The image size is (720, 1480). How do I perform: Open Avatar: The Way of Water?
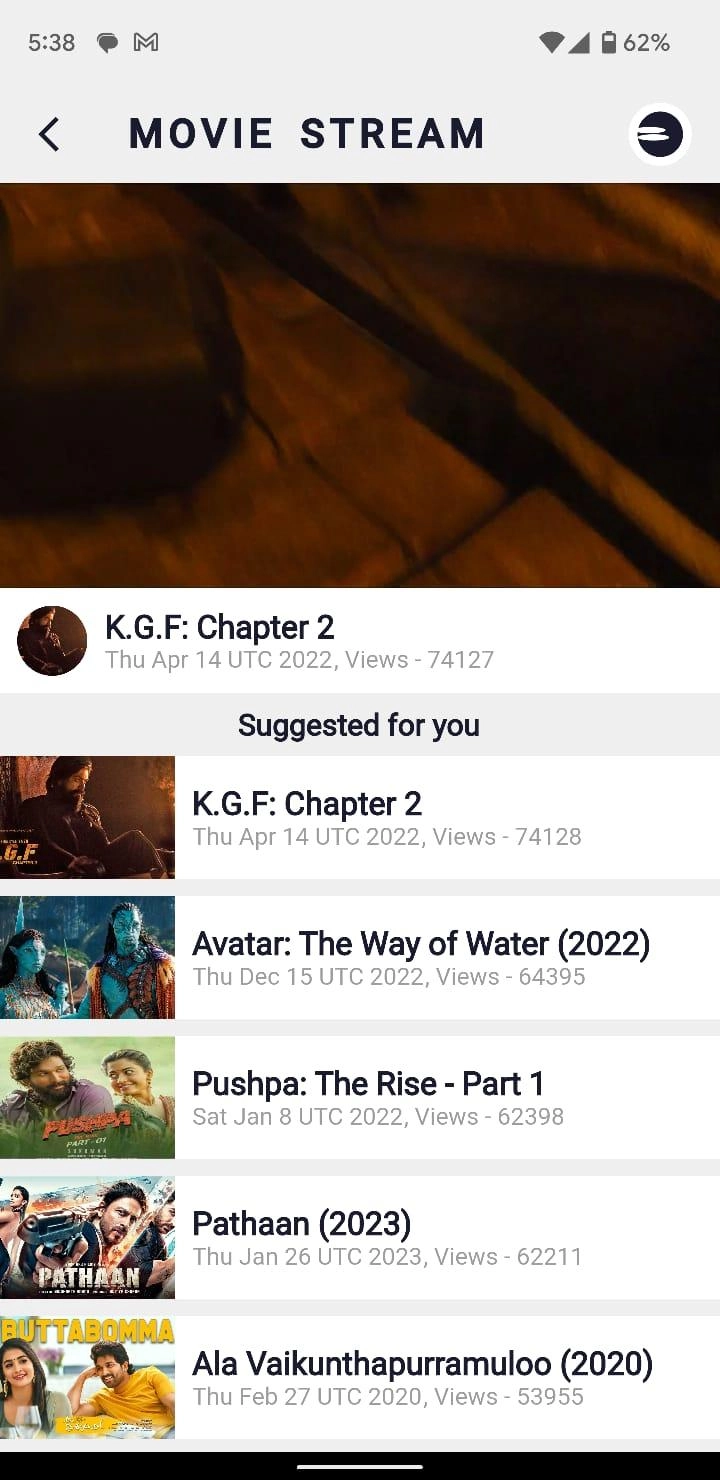[360, 957]
